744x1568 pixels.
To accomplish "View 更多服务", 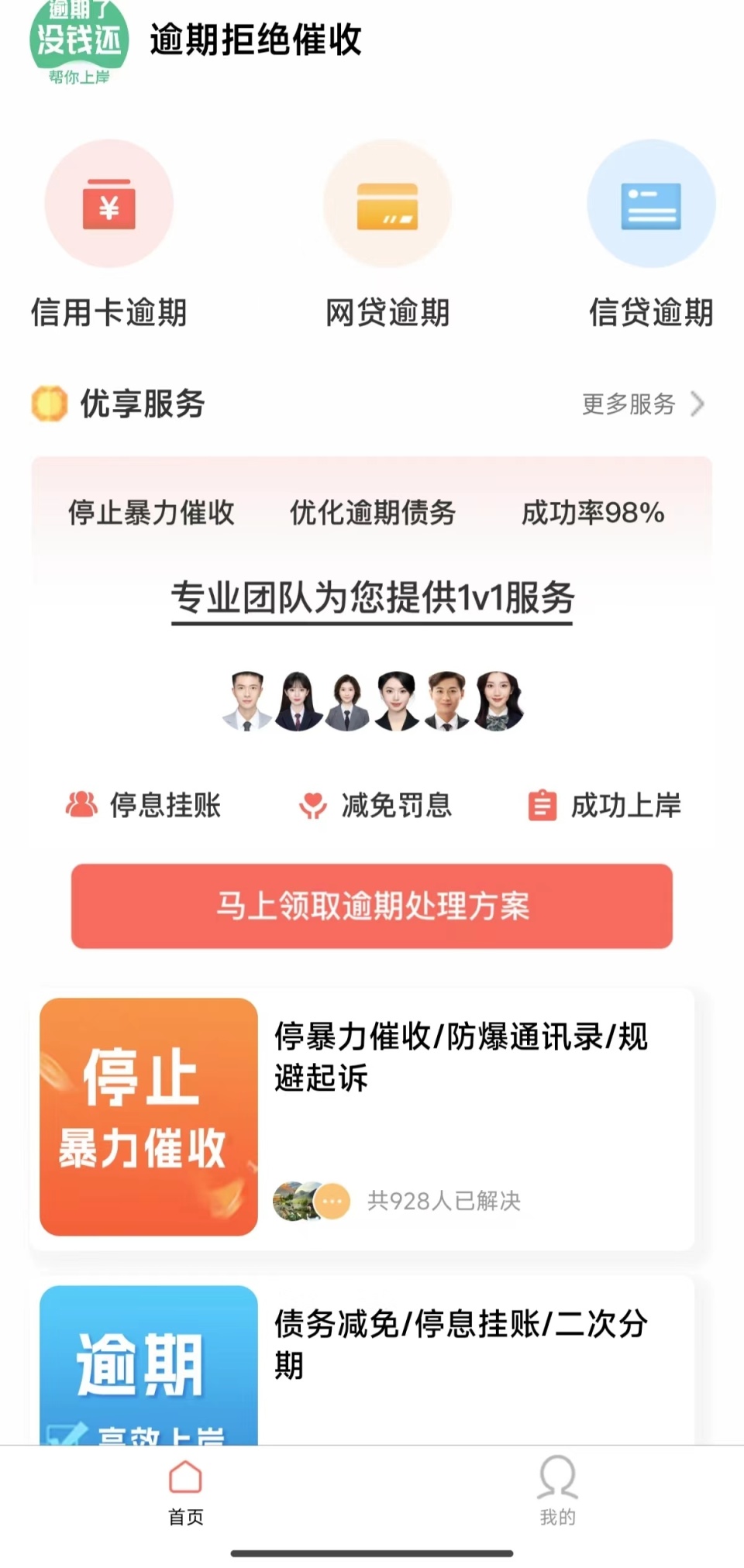I will point(642,404).
